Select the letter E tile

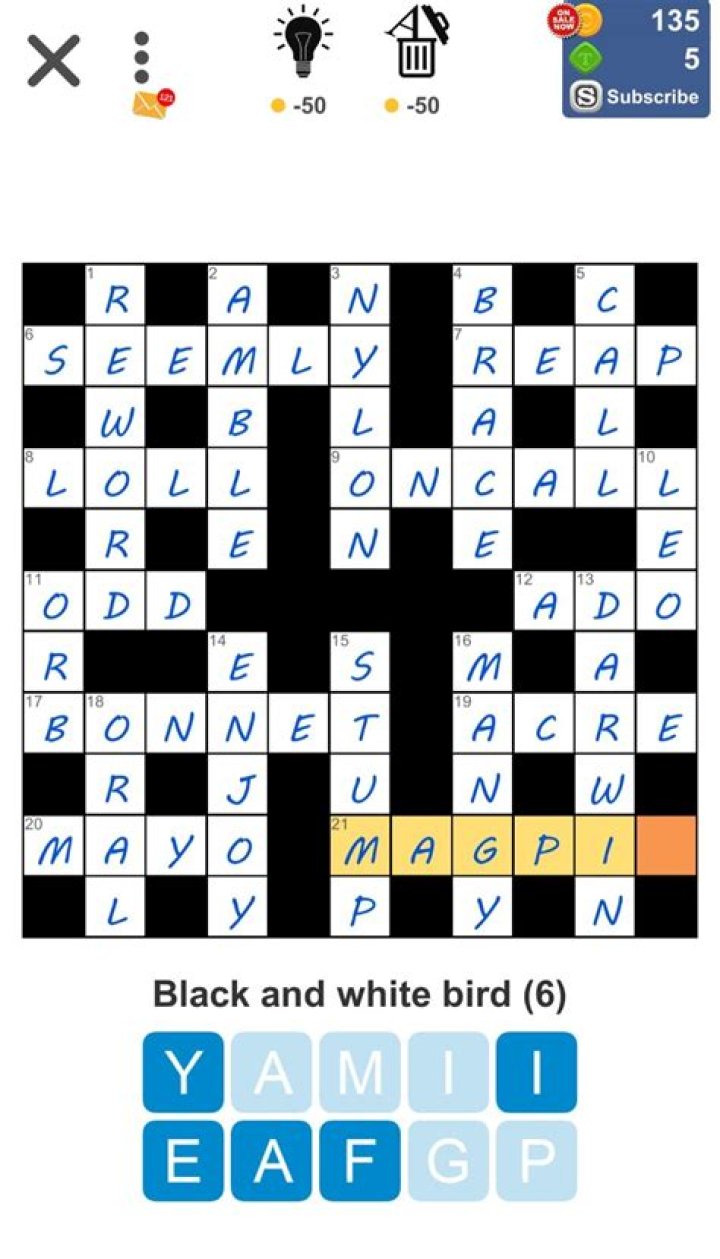pyautogui.click(x=183, y=1160)
